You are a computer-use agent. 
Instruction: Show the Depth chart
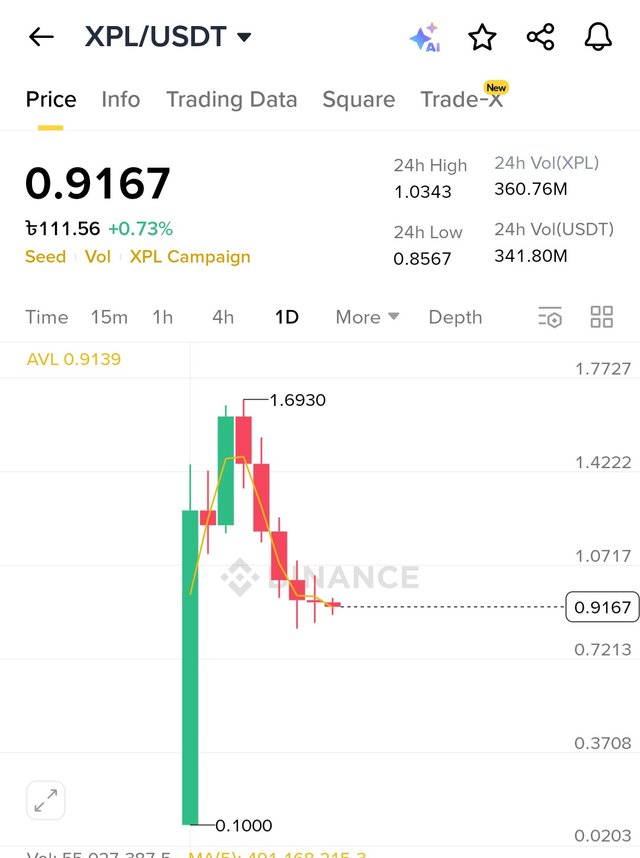(x=455, y=317)
